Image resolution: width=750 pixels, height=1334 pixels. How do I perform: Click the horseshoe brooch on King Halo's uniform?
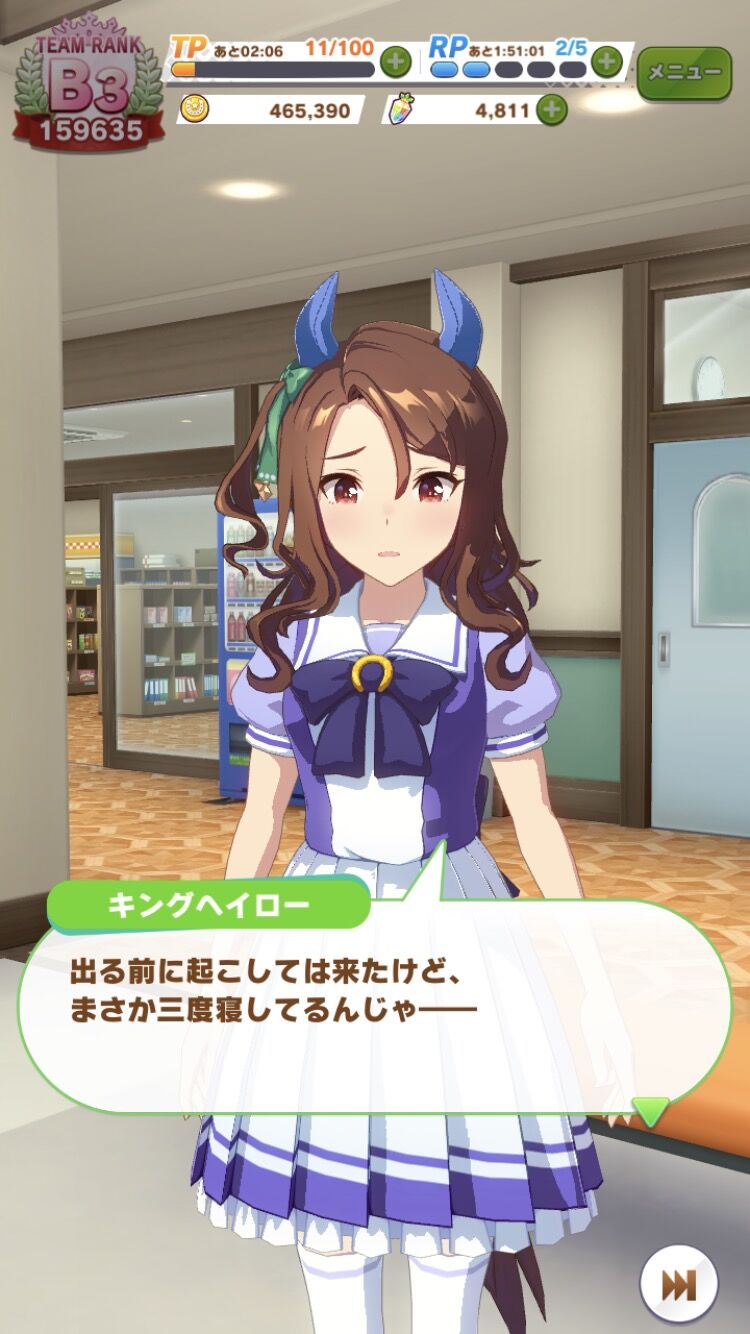pyautogui.click(x=373, y=672)
